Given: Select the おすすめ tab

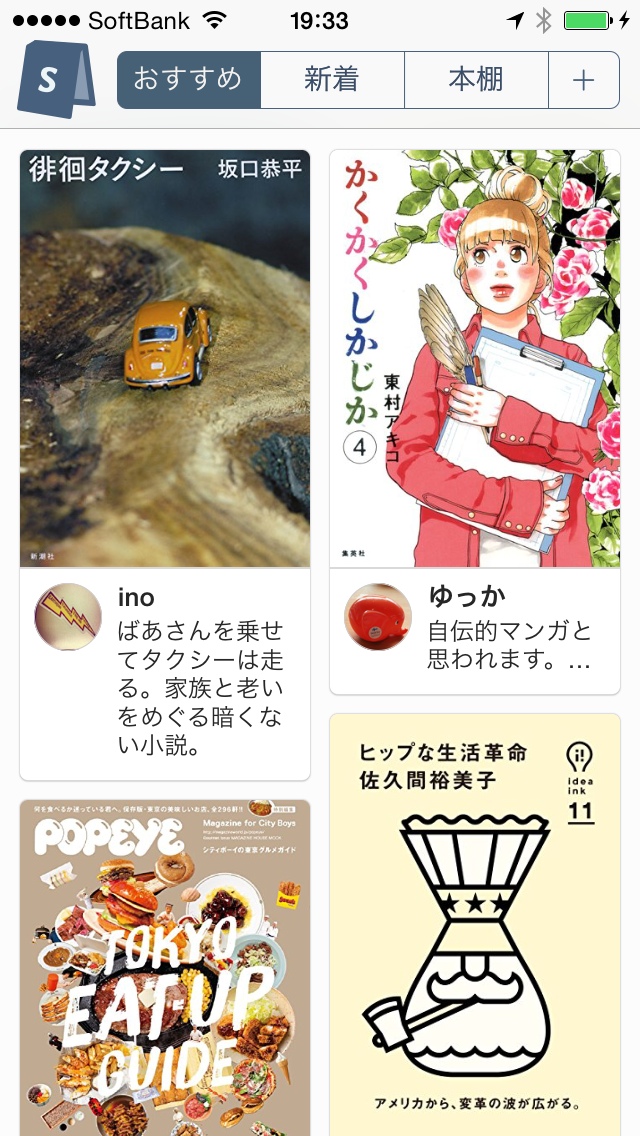Looking at the screenshot, I should click(x=189, y=80).
